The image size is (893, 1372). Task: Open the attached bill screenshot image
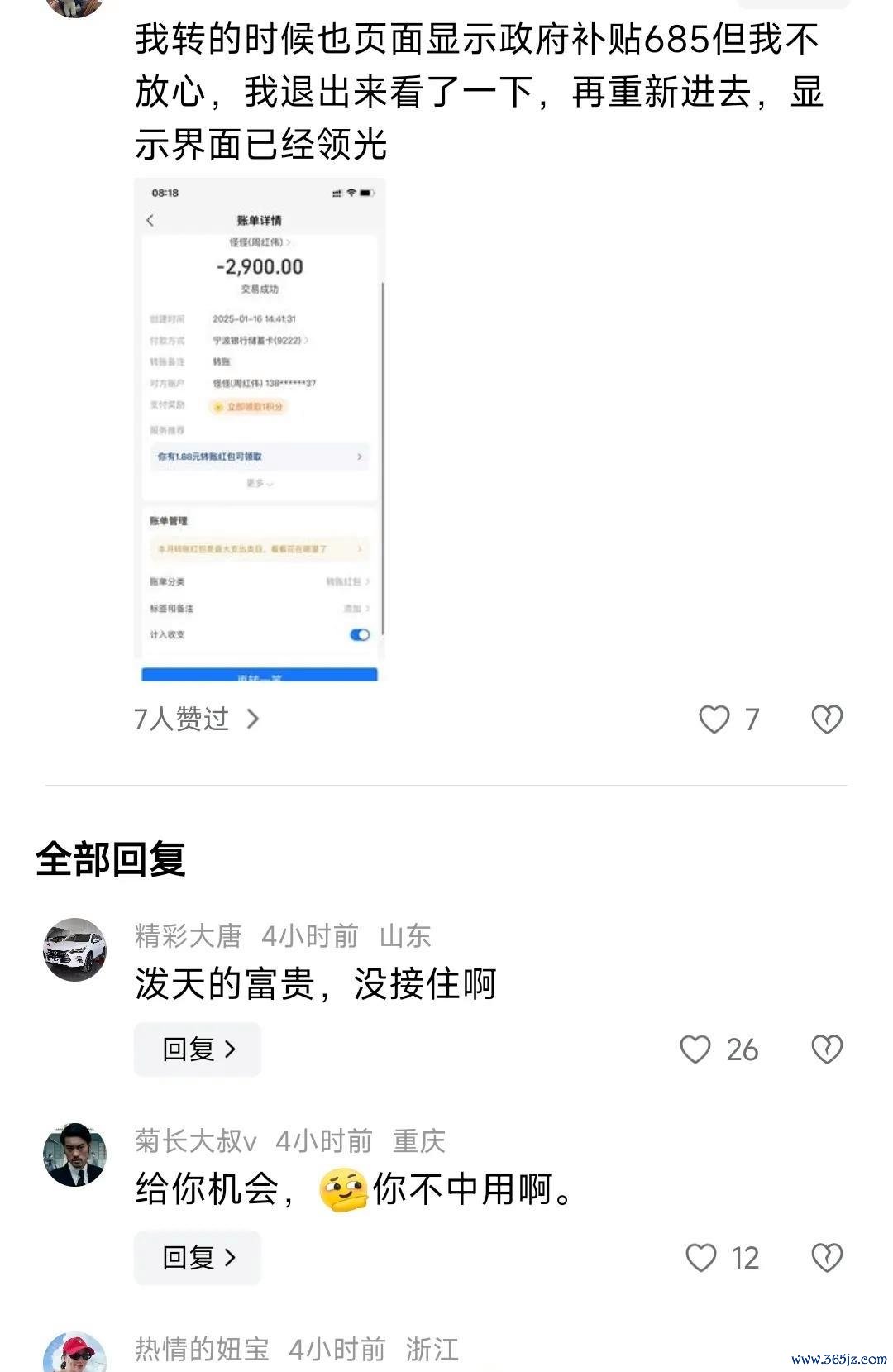coord(260,429)
